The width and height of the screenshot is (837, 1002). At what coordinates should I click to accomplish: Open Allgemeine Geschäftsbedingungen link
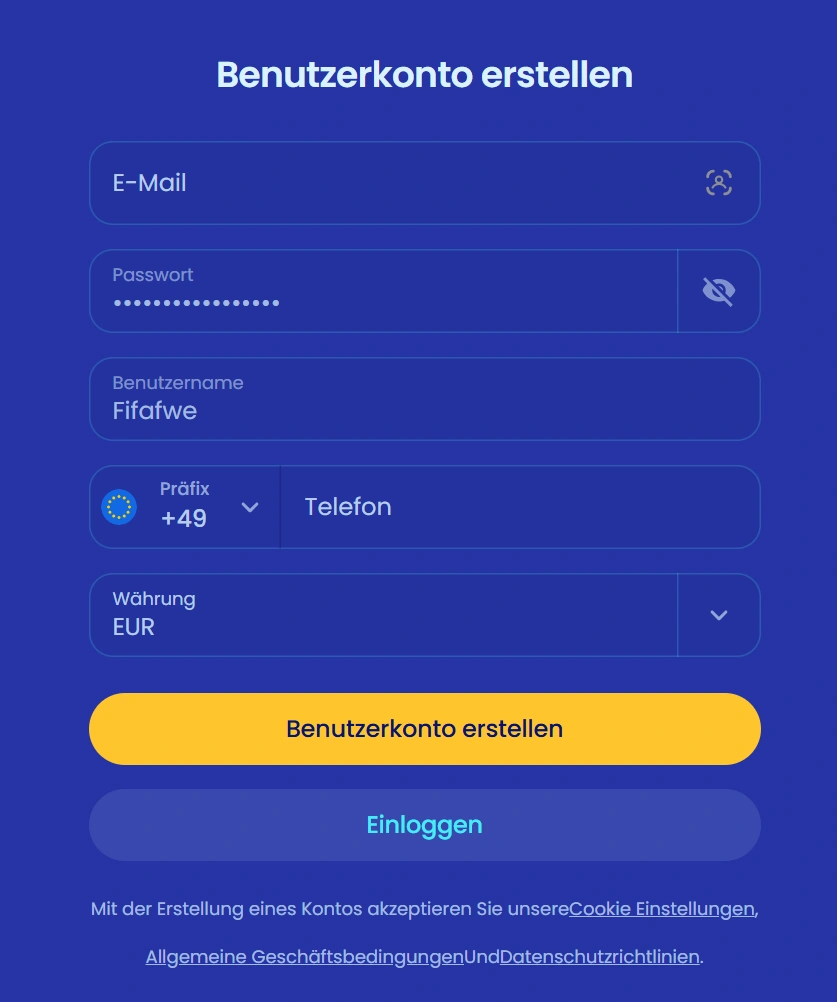(305, 957)
